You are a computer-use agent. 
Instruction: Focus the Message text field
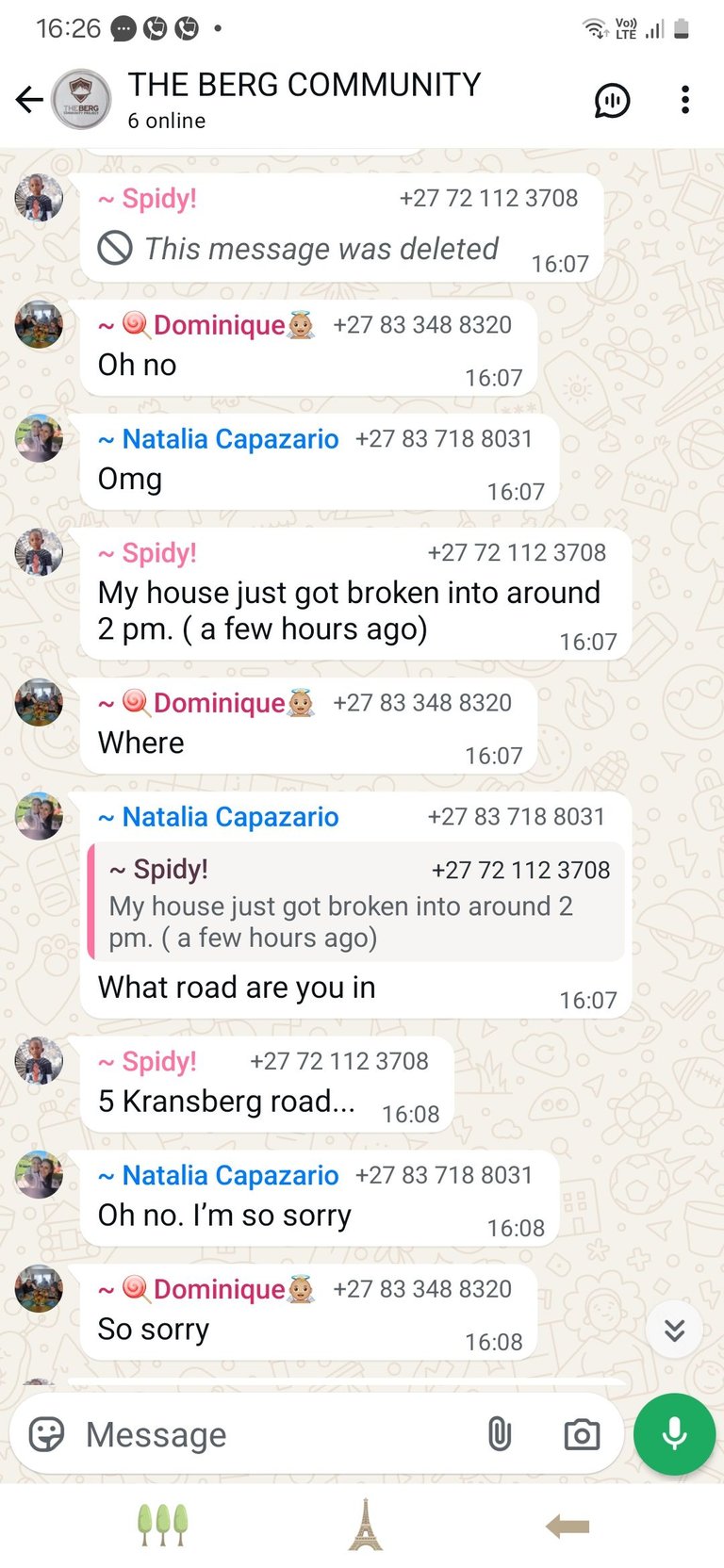coord(273,1434)
